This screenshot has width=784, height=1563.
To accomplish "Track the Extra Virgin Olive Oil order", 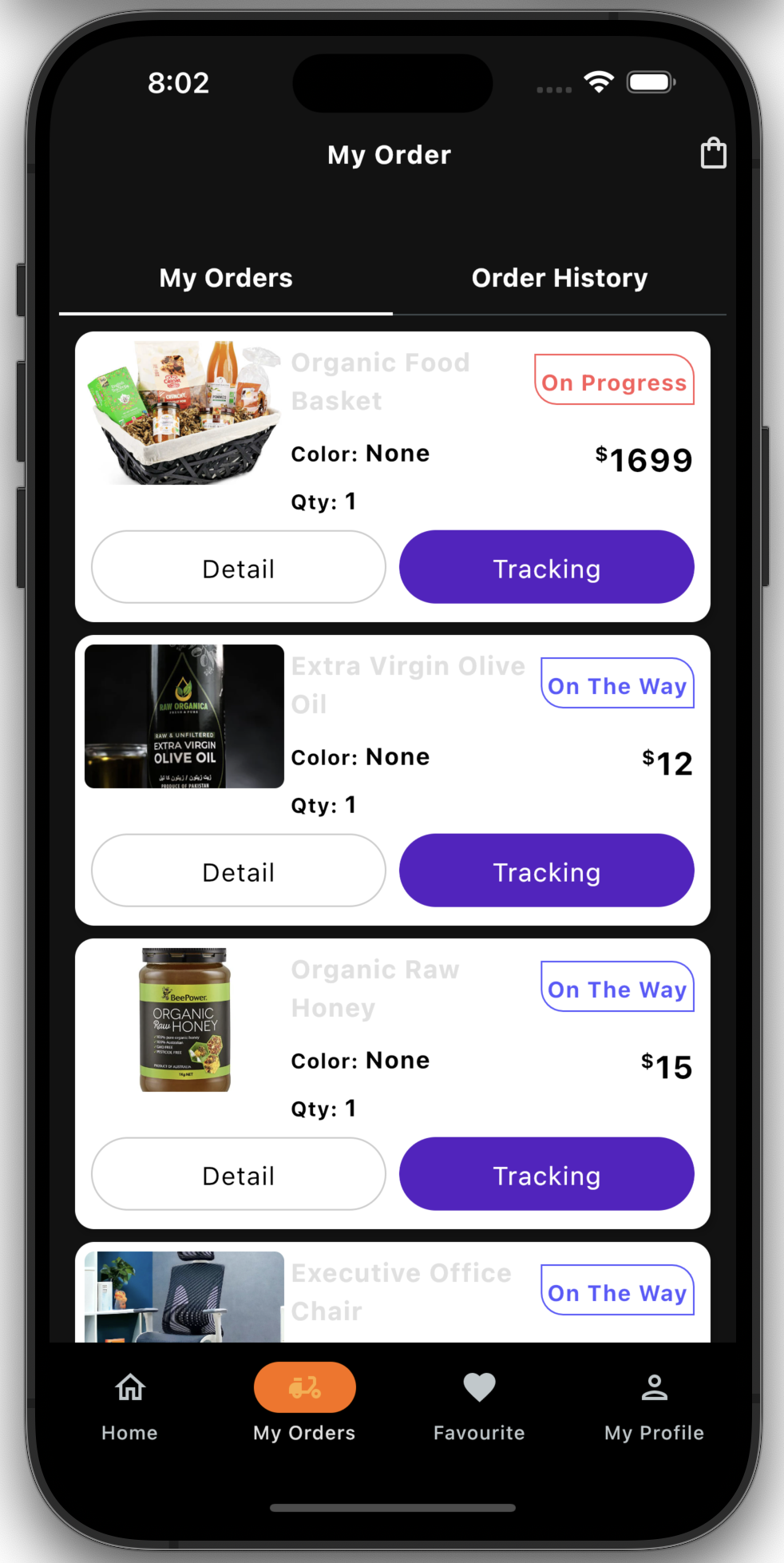I will [546, 871].
